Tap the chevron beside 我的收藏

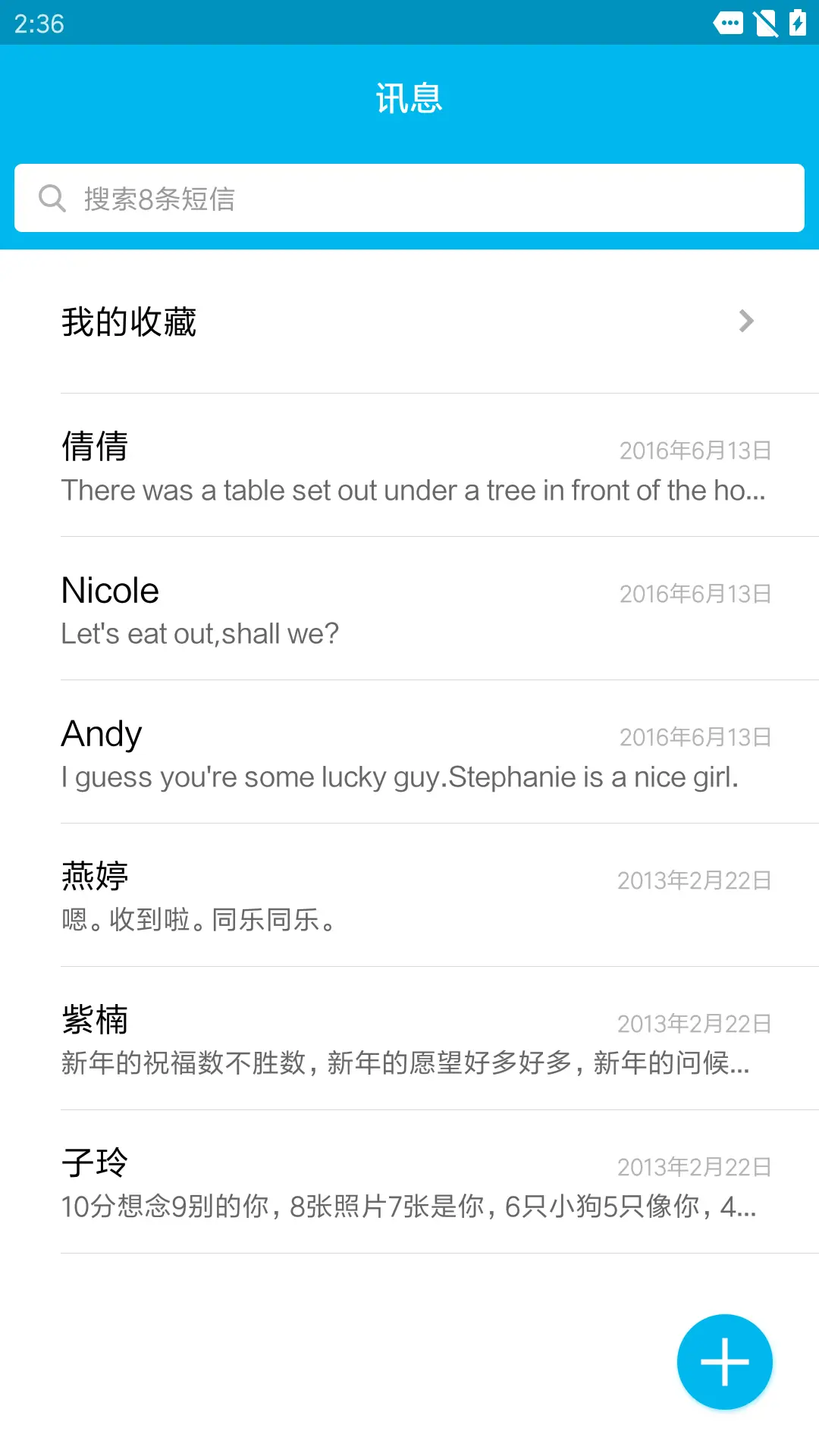tap(746, 321)
